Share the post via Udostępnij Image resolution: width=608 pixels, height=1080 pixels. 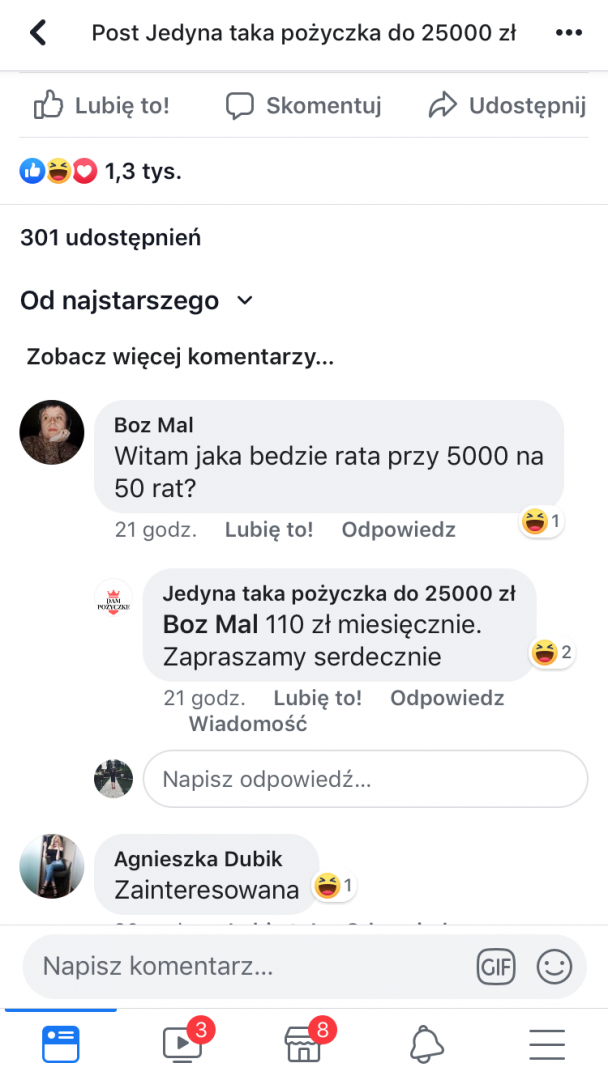(506, 105)
